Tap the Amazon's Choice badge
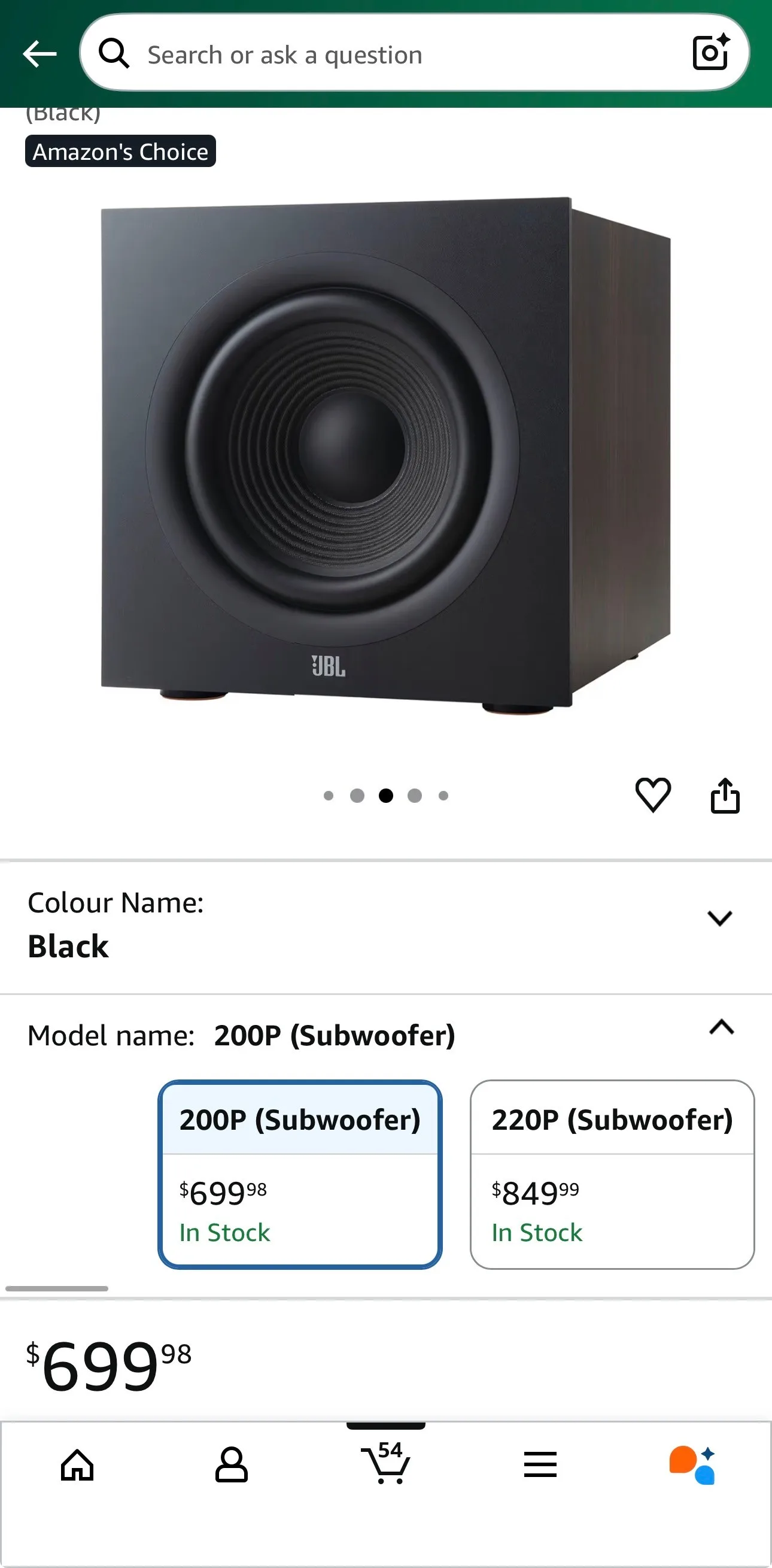Screen dimensions: 772x1568 pyautogui.click(x=120, y=151)
